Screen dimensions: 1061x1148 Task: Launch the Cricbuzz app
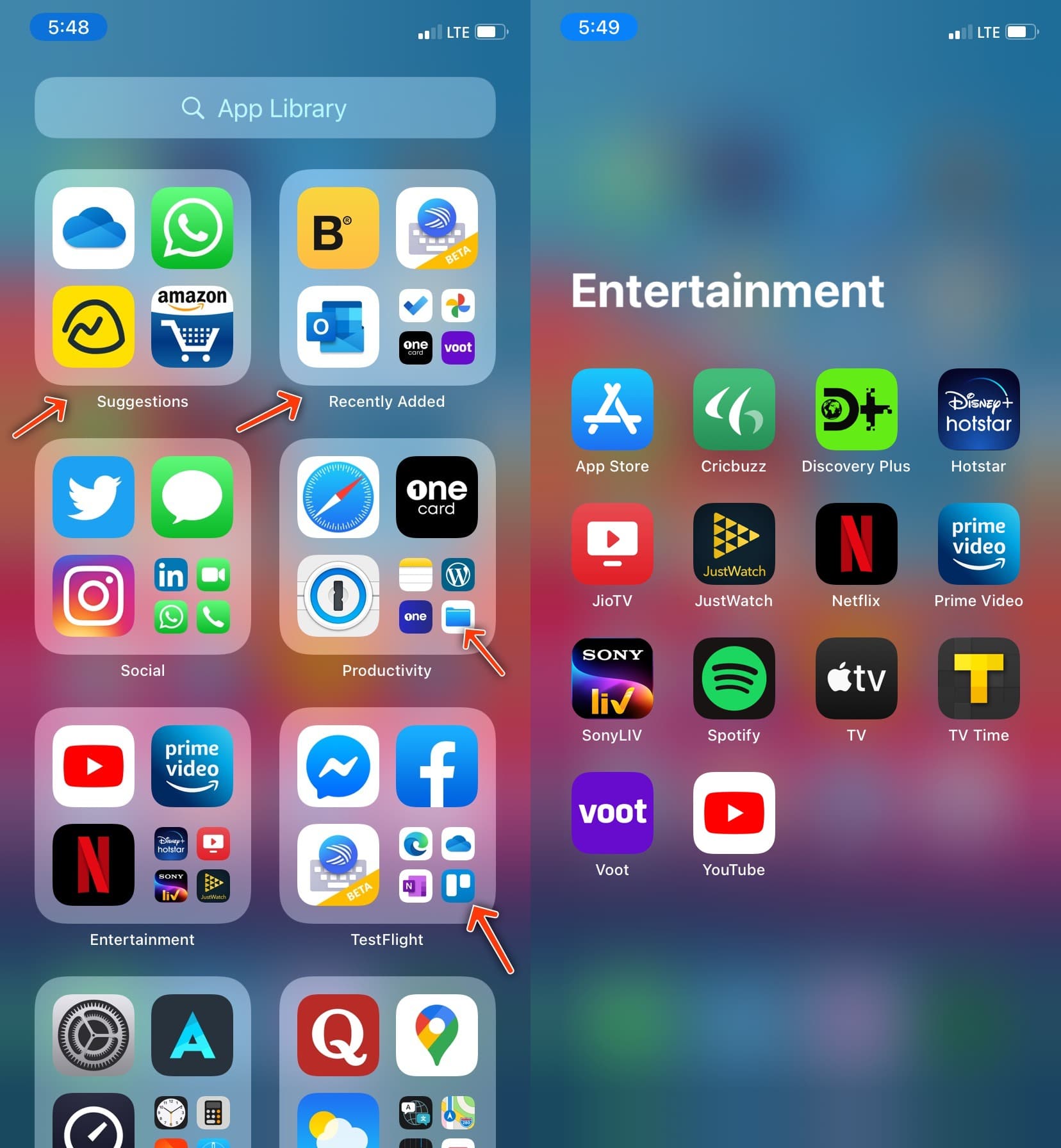[734, 409]
